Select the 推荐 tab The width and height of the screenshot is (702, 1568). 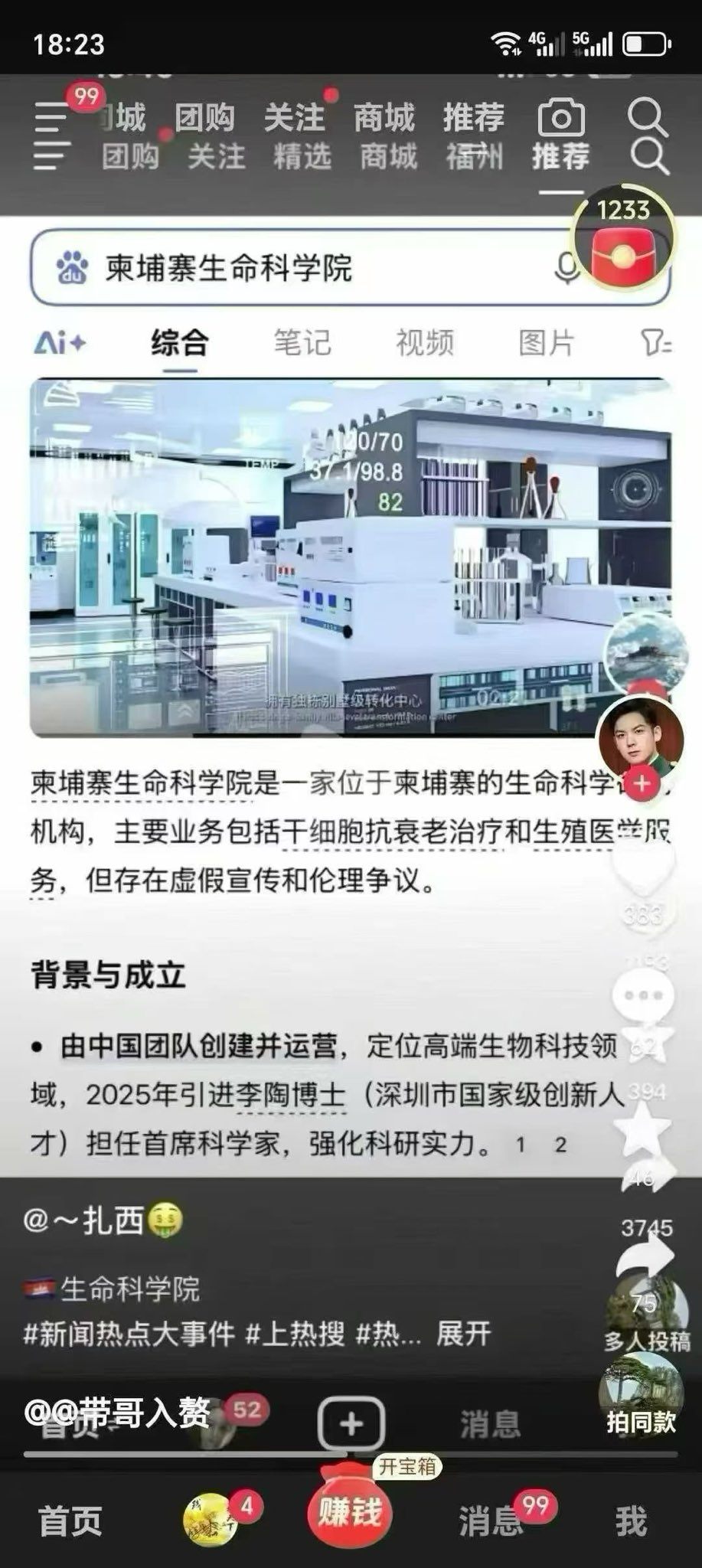coord(560,157)
